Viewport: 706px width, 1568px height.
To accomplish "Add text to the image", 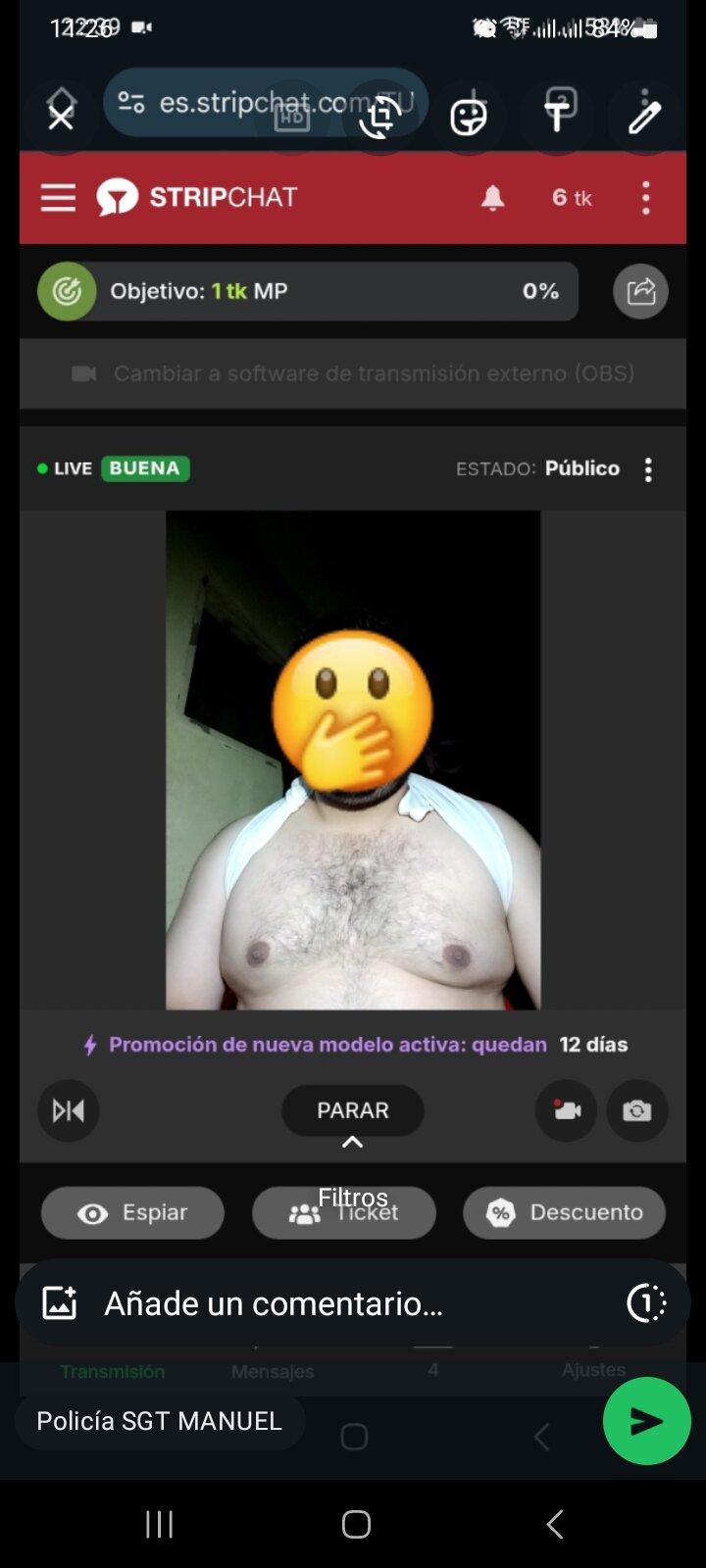I will 557,118.
